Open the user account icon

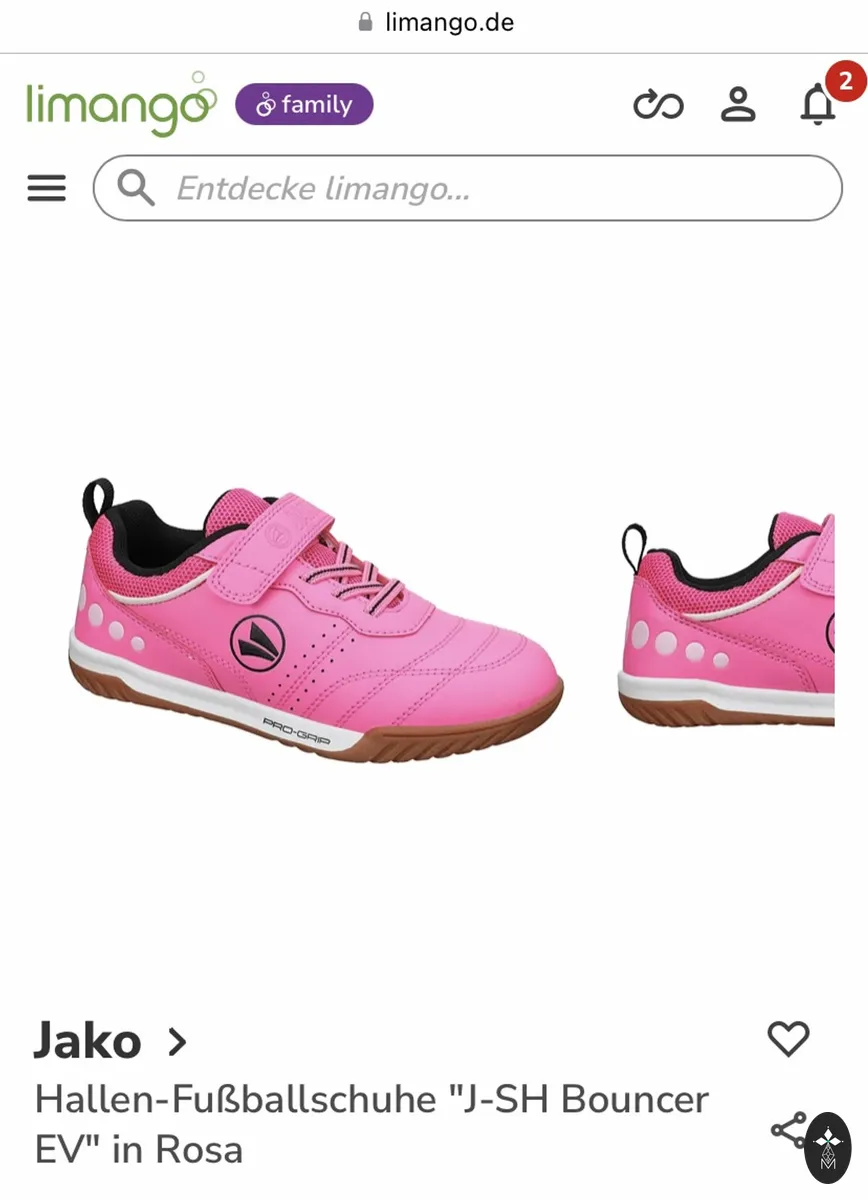(x=738, y=104)
